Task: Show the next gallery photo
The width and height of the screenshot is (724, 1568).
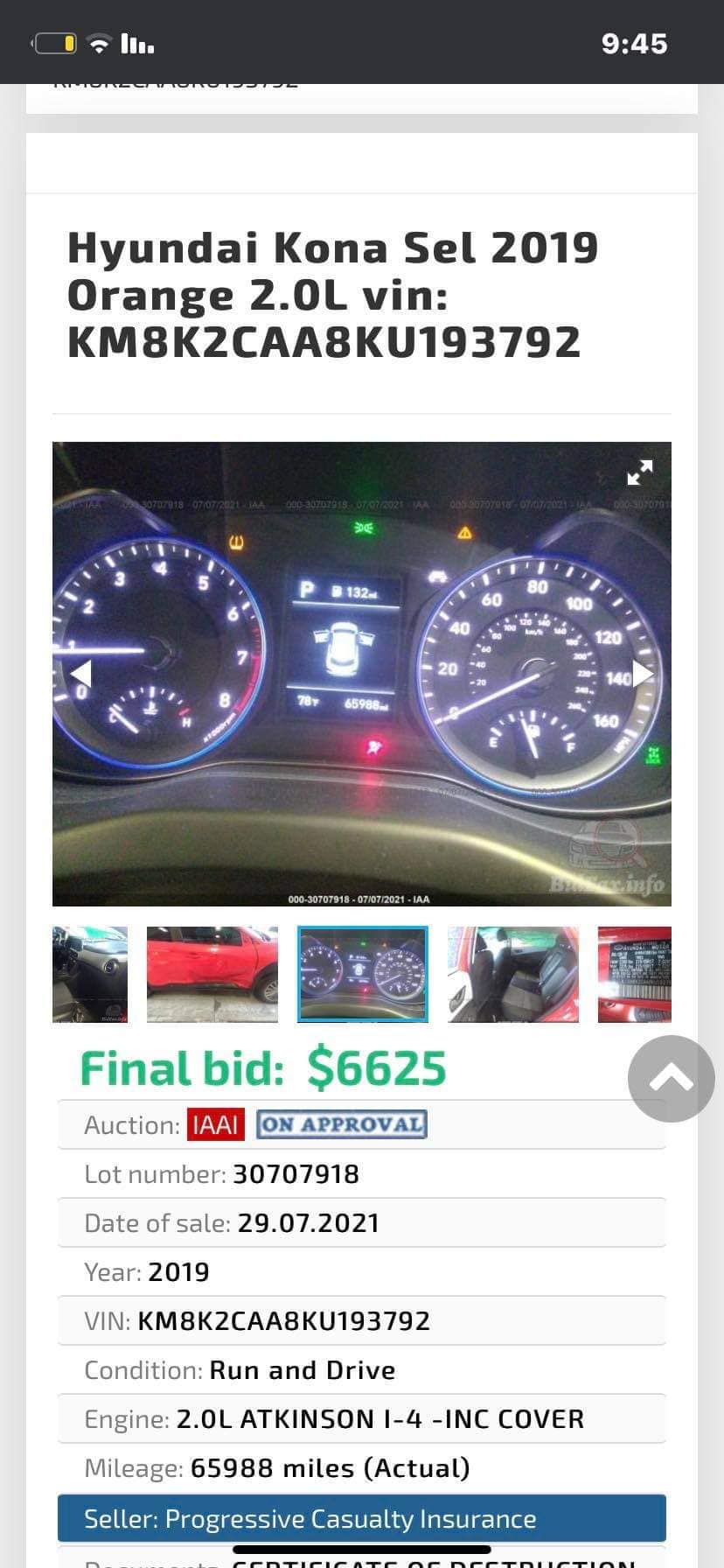Action: (643, 673)
